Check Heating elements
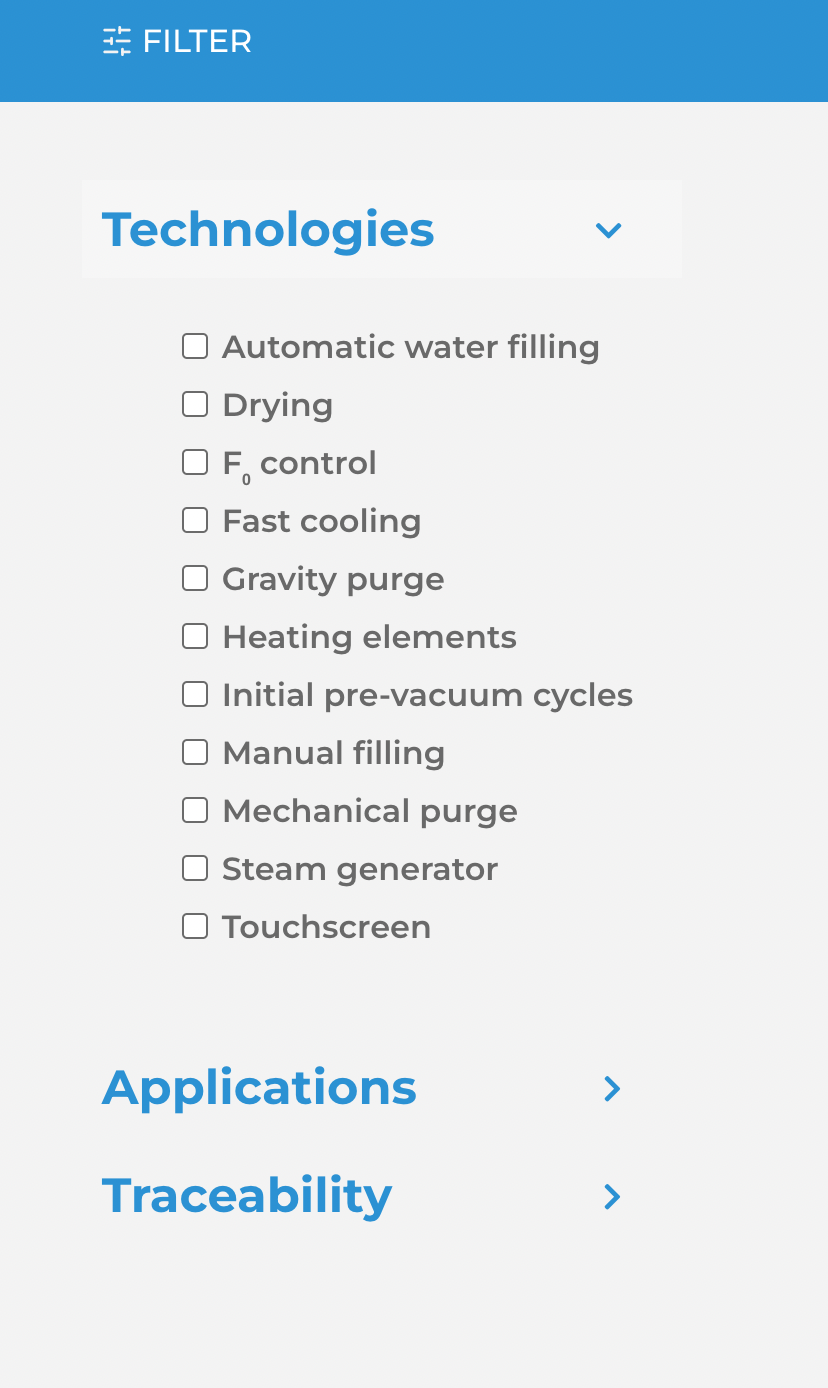Screen dimensions: 828x1388 [x=195, y=637]
